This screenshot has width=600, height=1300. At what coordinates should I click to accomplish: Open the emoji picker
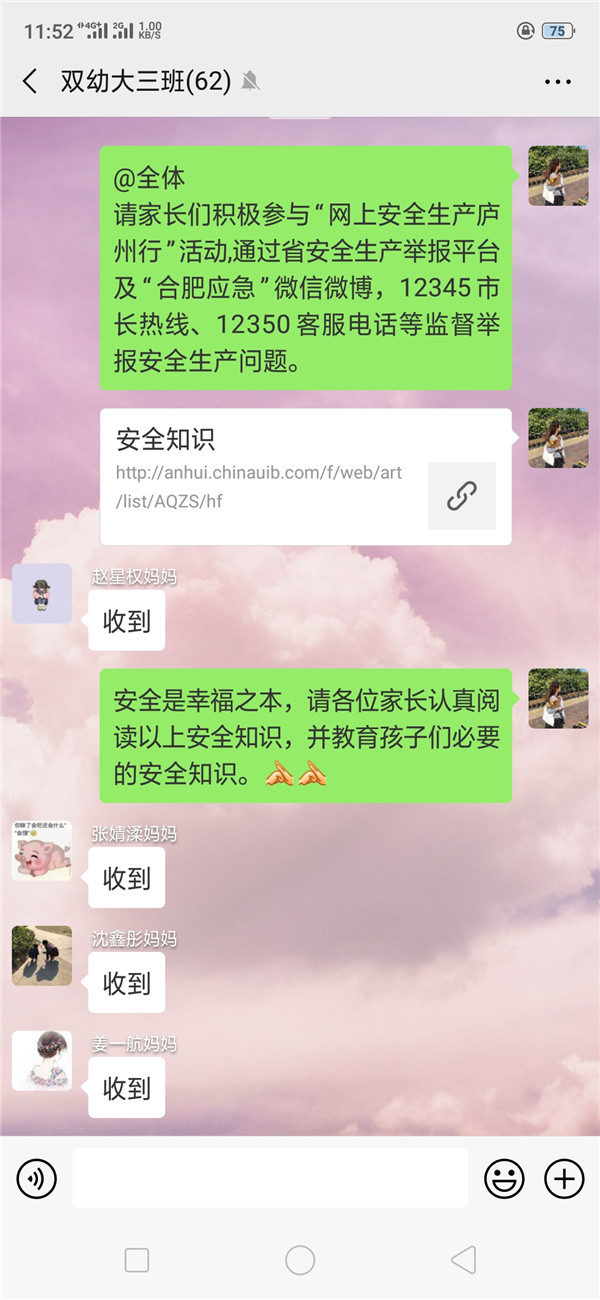(x=504, y=1179)
